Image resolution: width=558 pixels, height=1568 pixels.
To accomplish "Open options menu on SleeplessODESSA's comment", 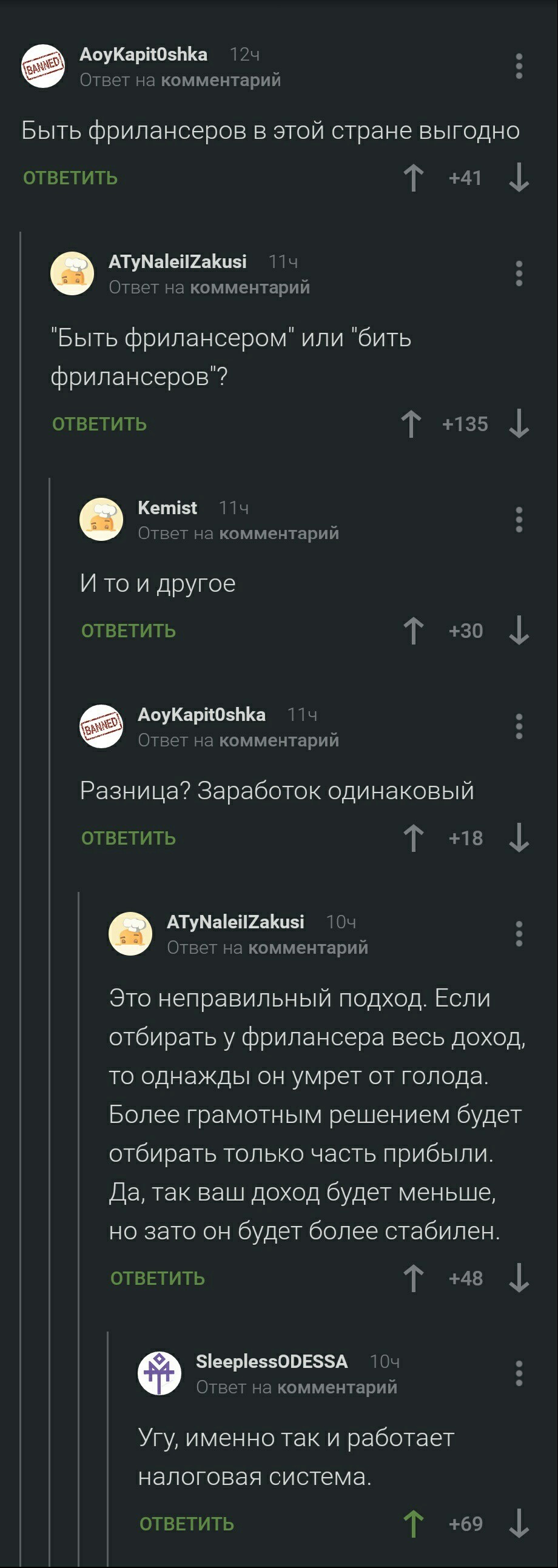I will coord(519,1373).
